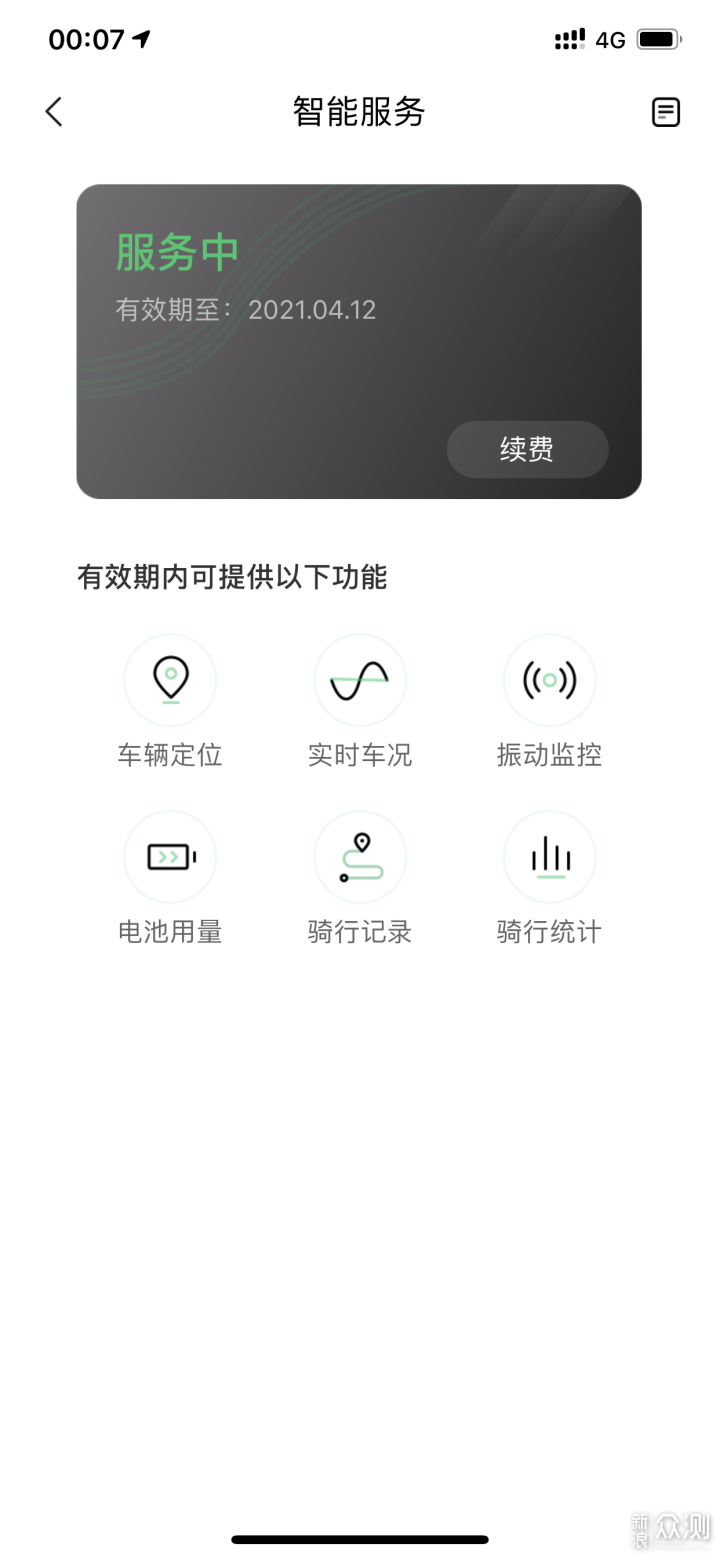Open the 车辆定位 (vehicle location) feature

(169, 756)
